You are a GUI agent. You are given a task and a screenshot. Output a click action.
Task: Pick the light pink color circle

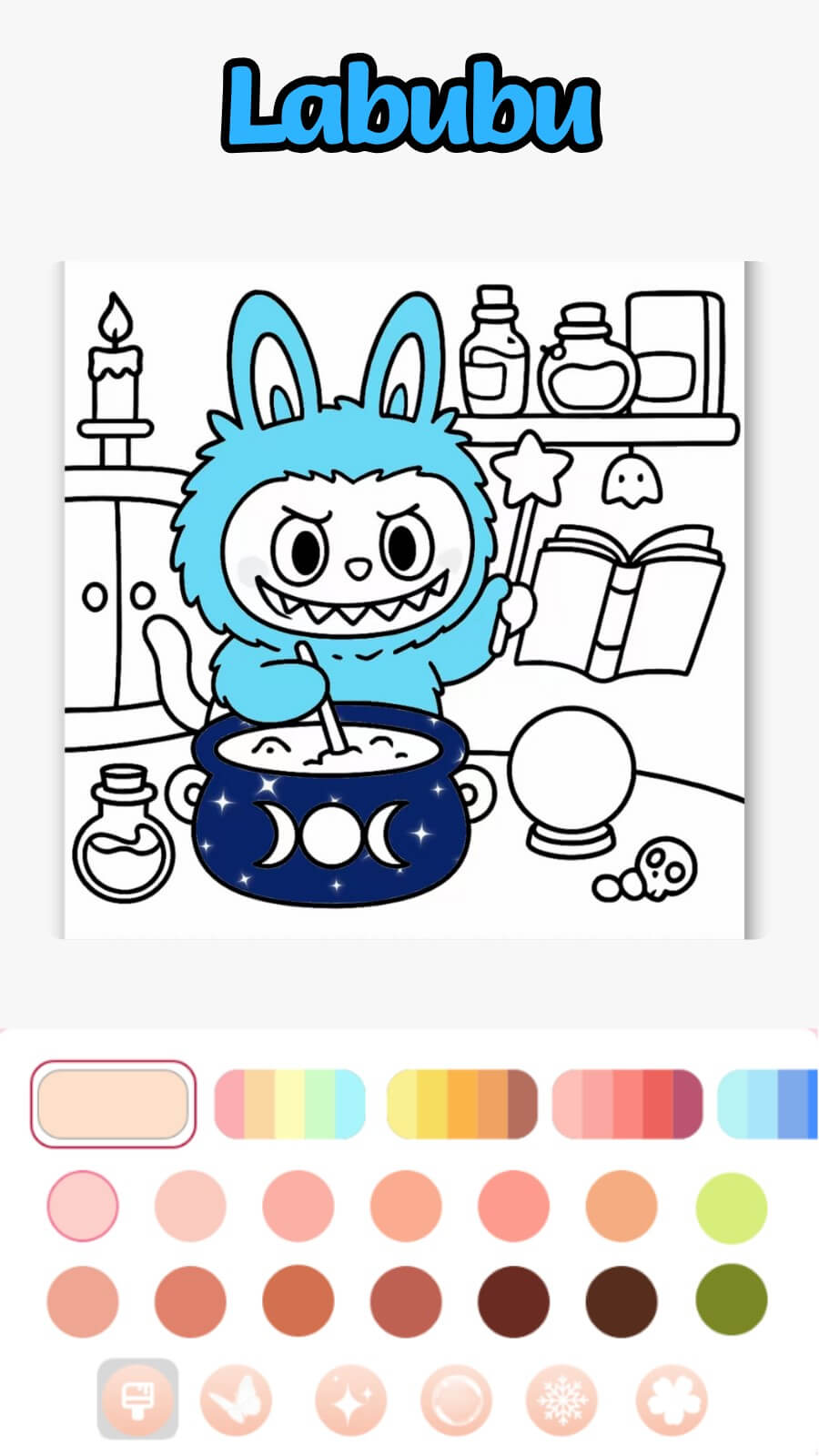click(83, 1206)
